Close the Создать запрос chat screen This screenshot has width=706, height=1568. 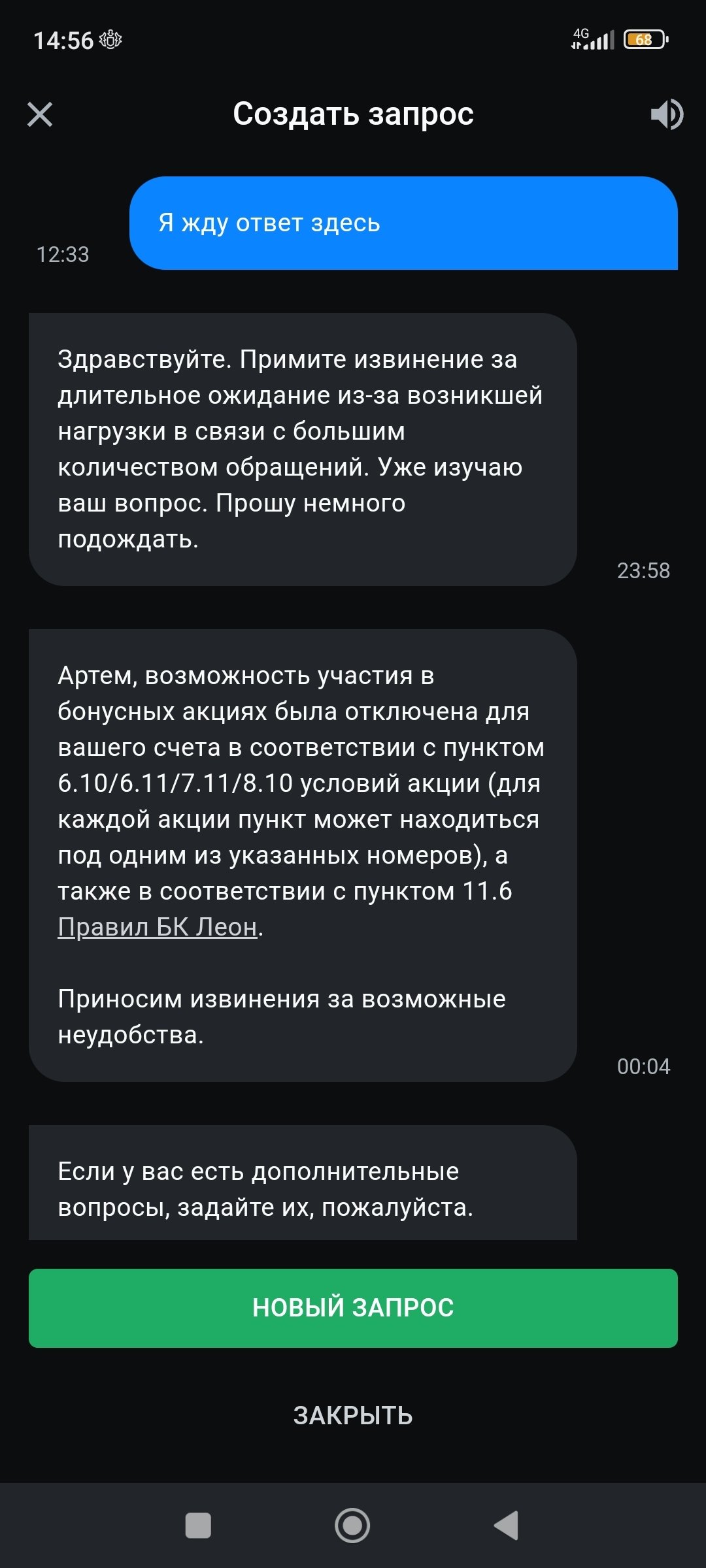[x=40, y=114]
